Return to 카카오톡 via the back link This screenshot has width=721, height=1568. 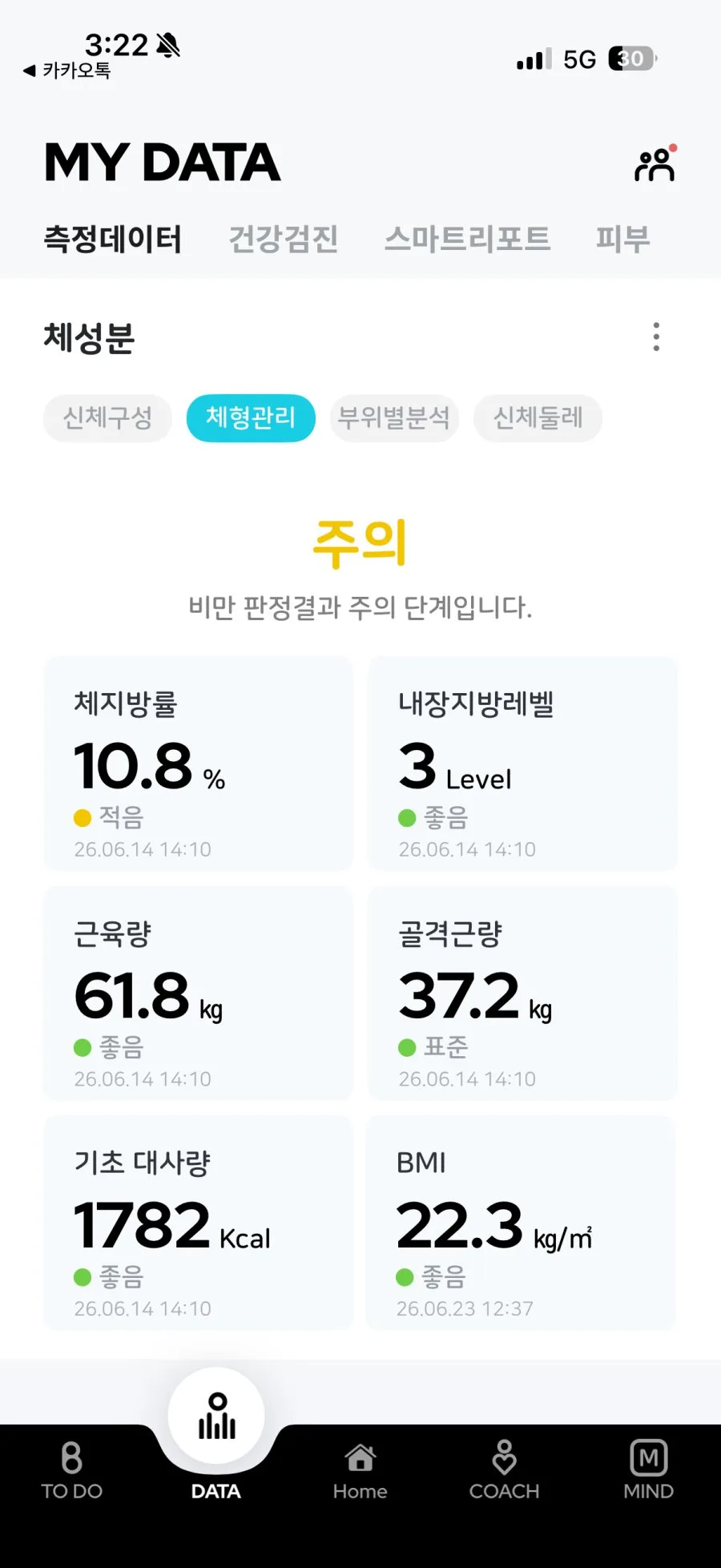[67, 71]
